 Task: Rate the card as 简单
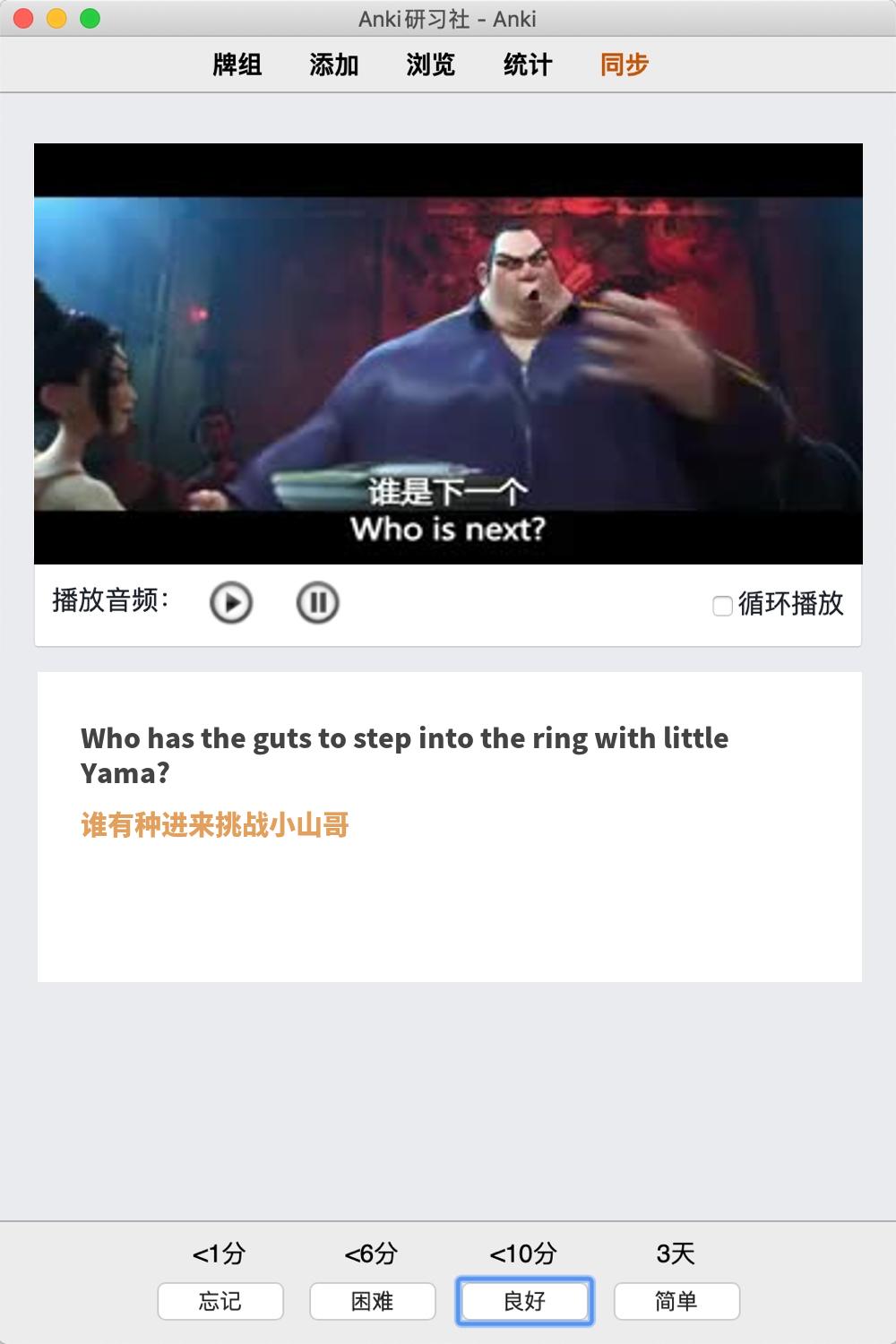(676, 1301)
